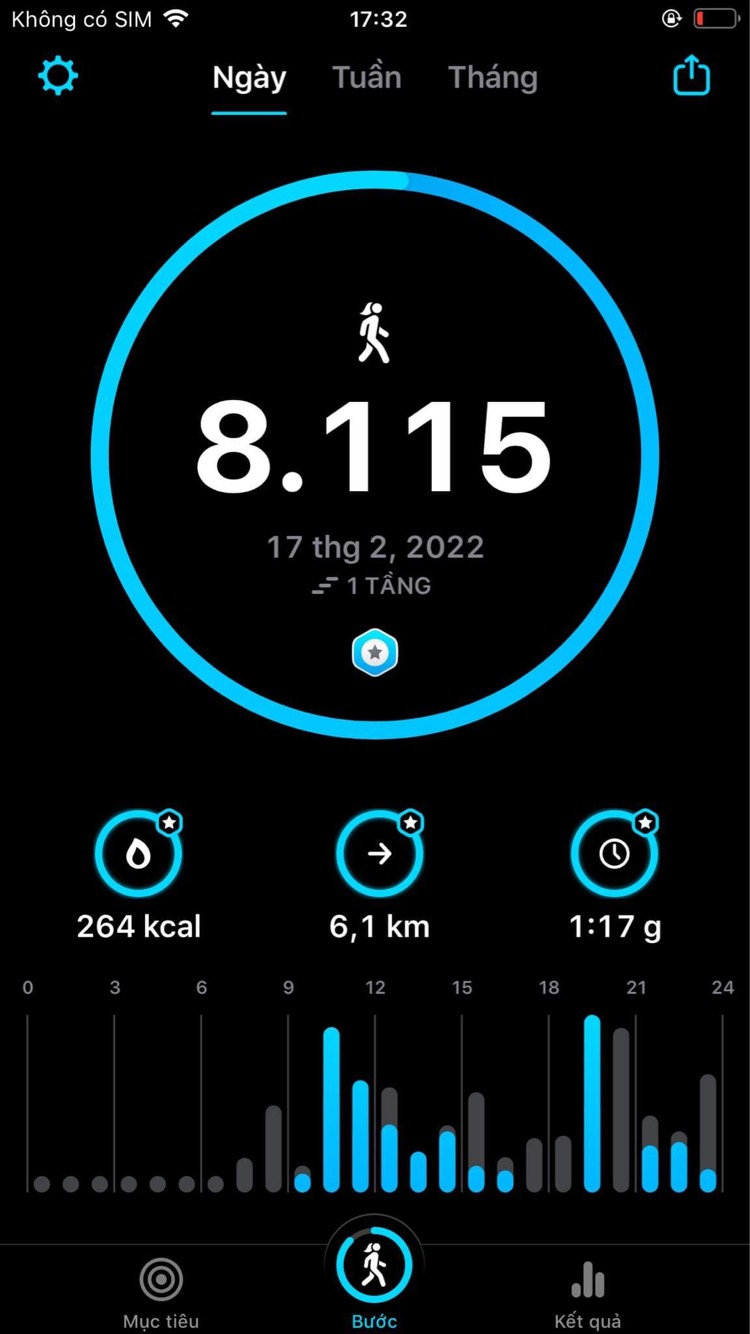Screen dimensions: 750x1334
Task: Tap the 6,1 km distance ring
Action: click(379, 855)
